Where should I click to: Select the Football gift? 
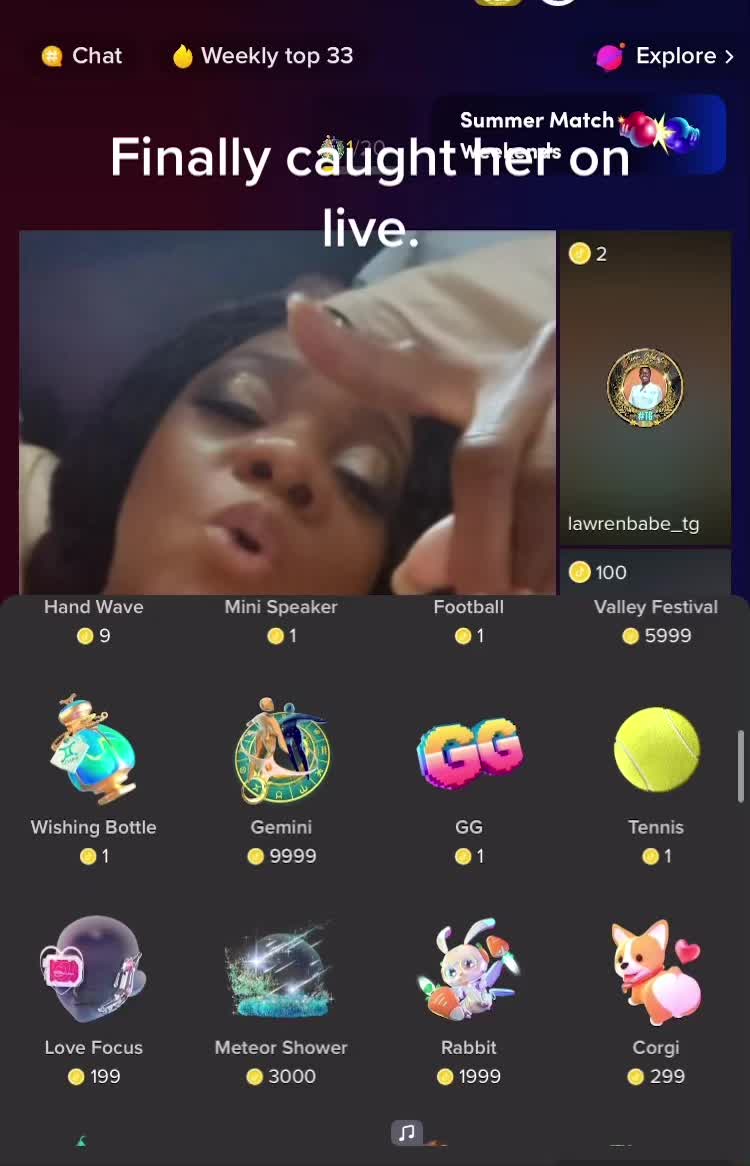click(469, 619)
